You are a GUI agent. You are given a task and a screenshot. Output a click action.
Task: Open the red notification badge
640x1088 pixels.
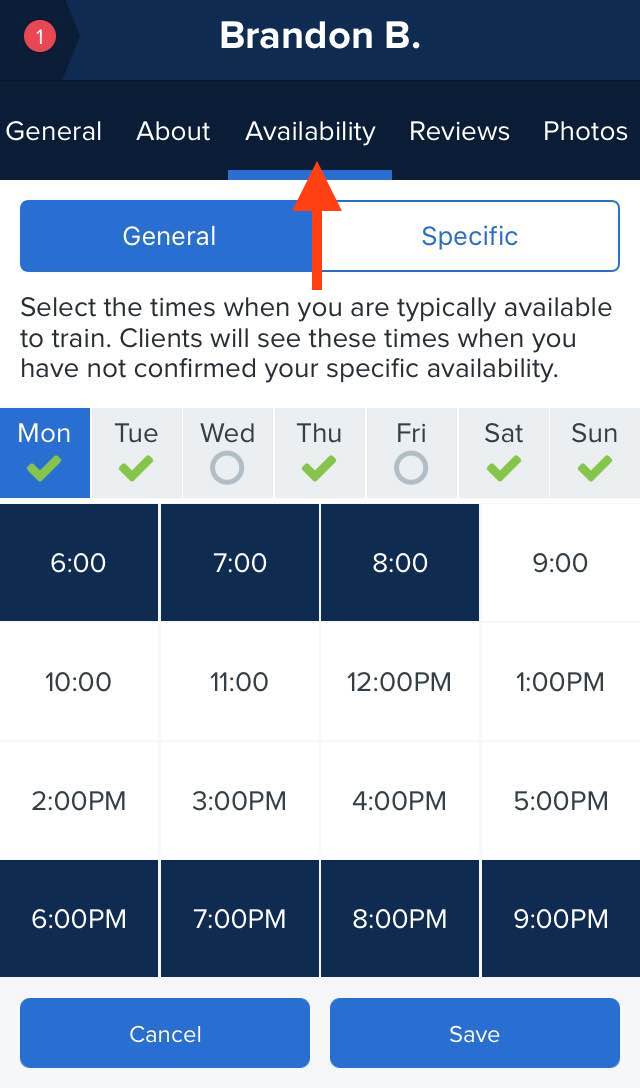40,36
